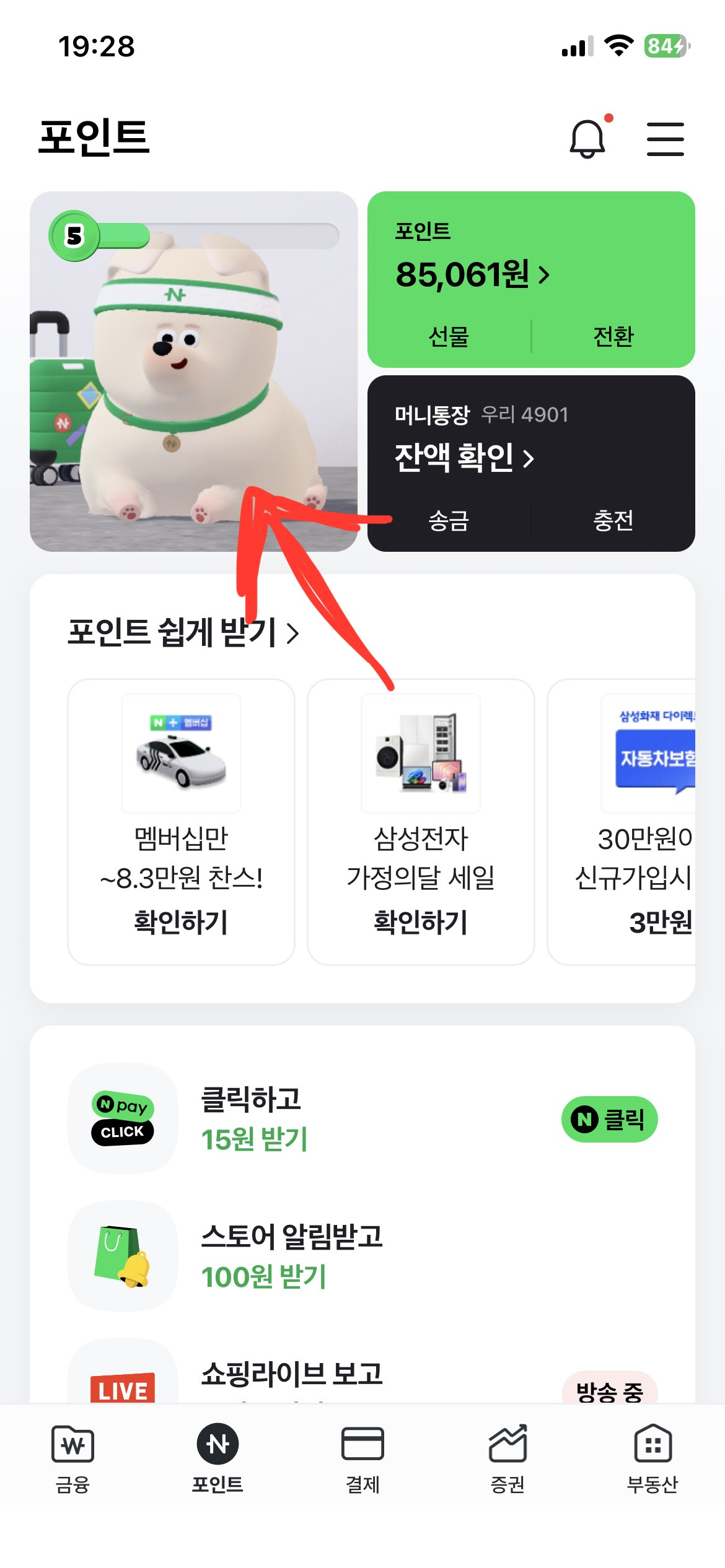Open 잔액 확인 for 머니통장
This screenshot has width=725, height=1568.
464,458
